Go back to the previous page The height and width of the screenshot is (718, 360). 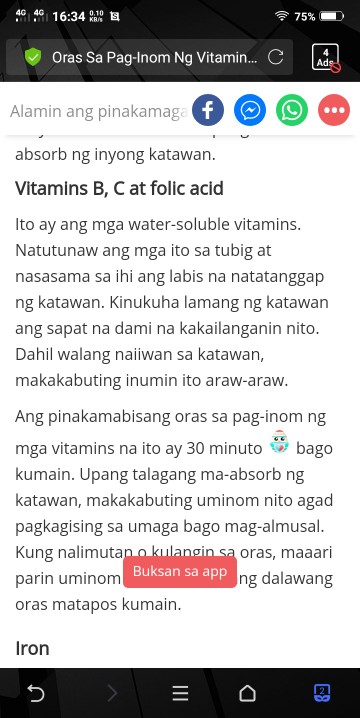(x=35, y=693)
